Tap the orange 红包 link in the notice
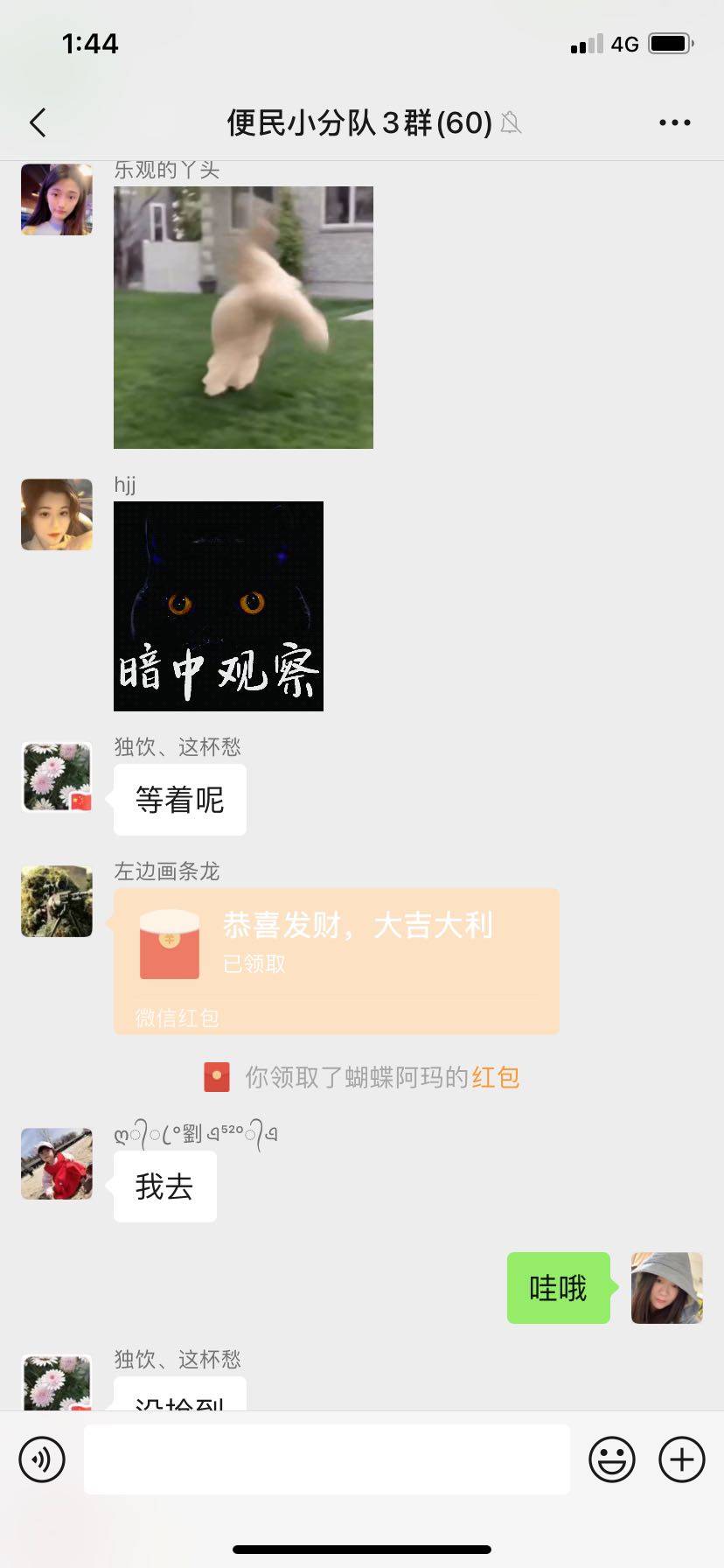Image resolution: width=724 pixels, height=1568 pixels. pos(496,1077)
